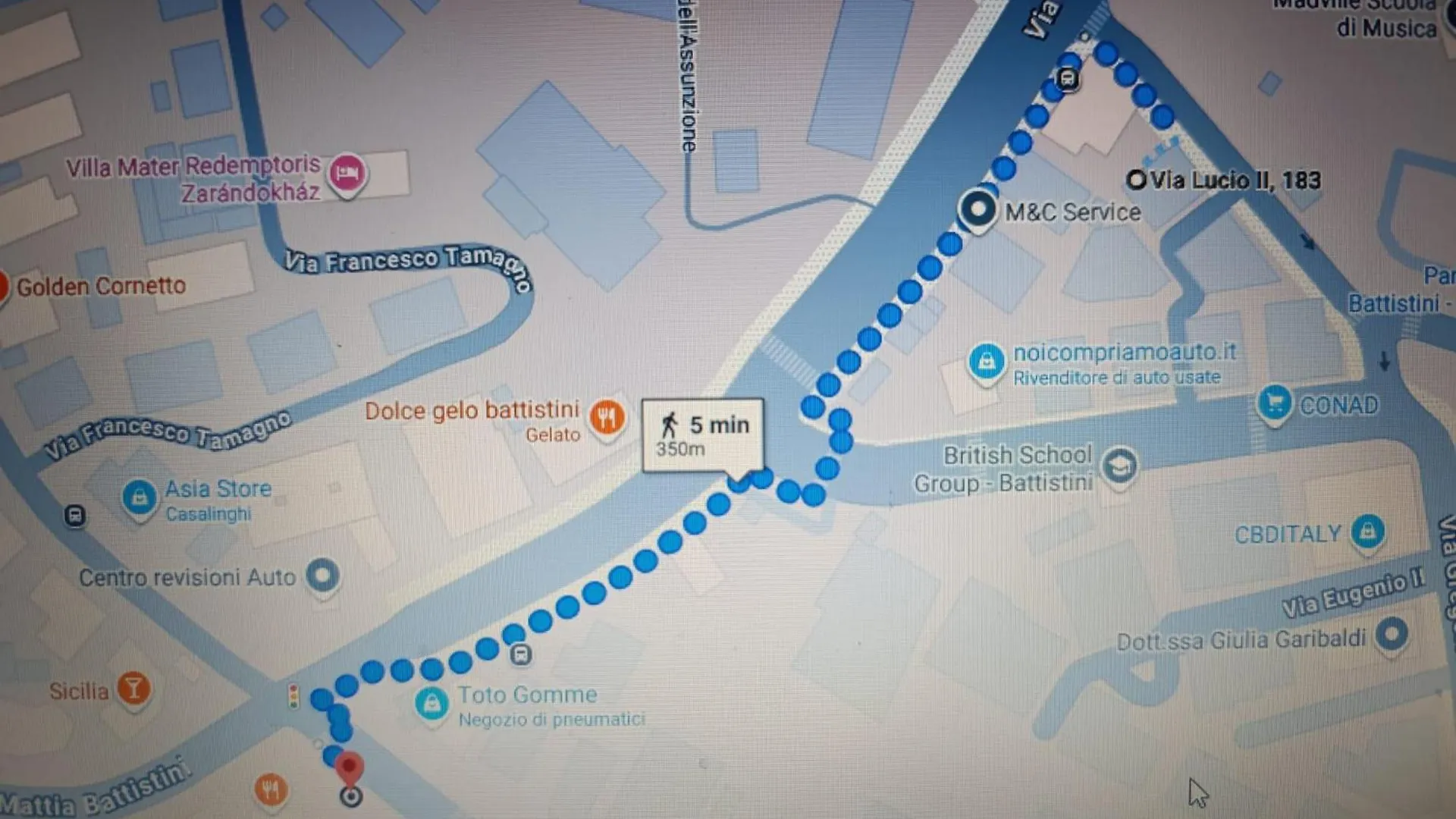Open the Asia Store Casalinghi marker
Viewport: 1456px width, 819px height.
click(139, 498)
